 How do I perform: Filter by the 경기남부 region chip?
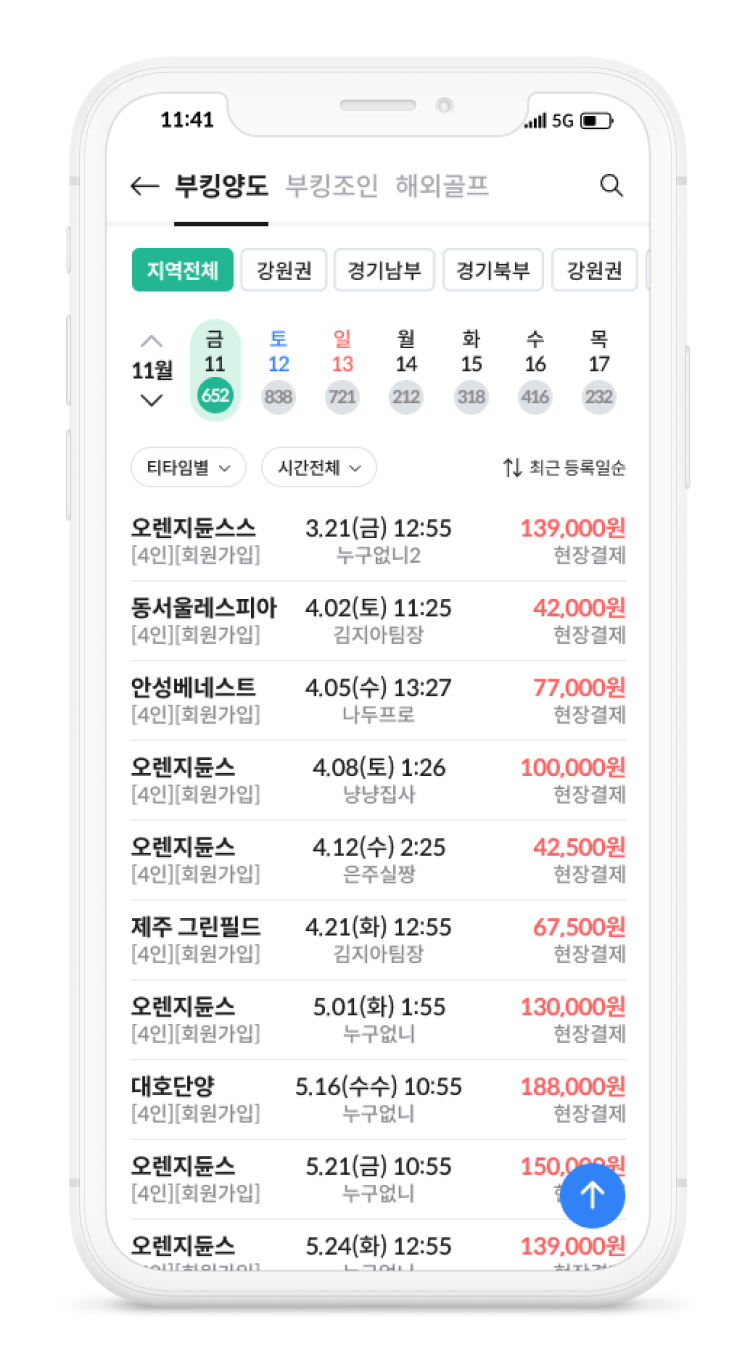384,270
